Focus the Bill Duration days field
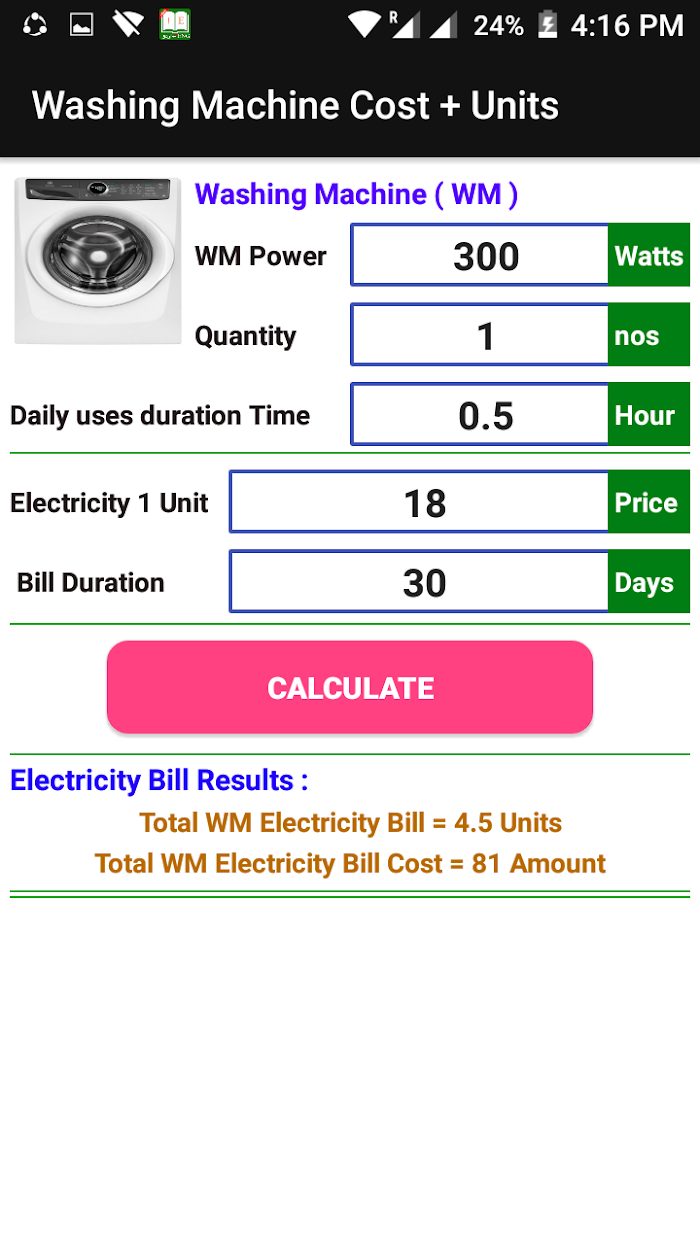 coord(419,581)
